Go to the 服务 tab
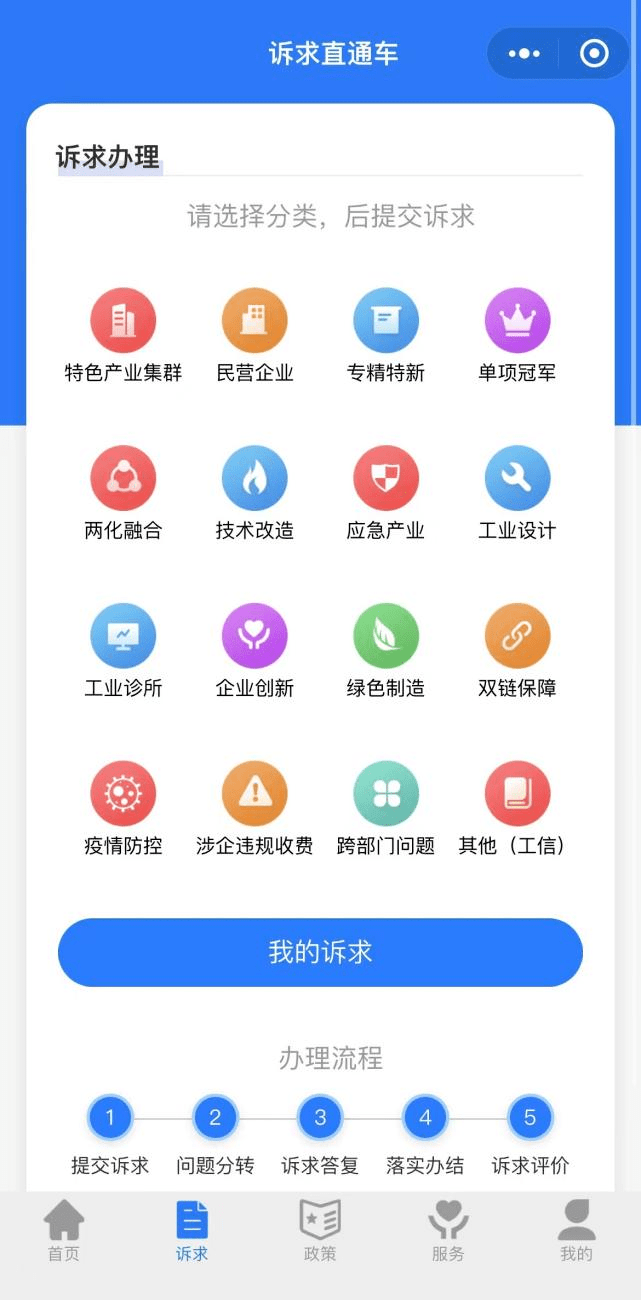Screen dimensions: 641x1300 pos(448,1232)
